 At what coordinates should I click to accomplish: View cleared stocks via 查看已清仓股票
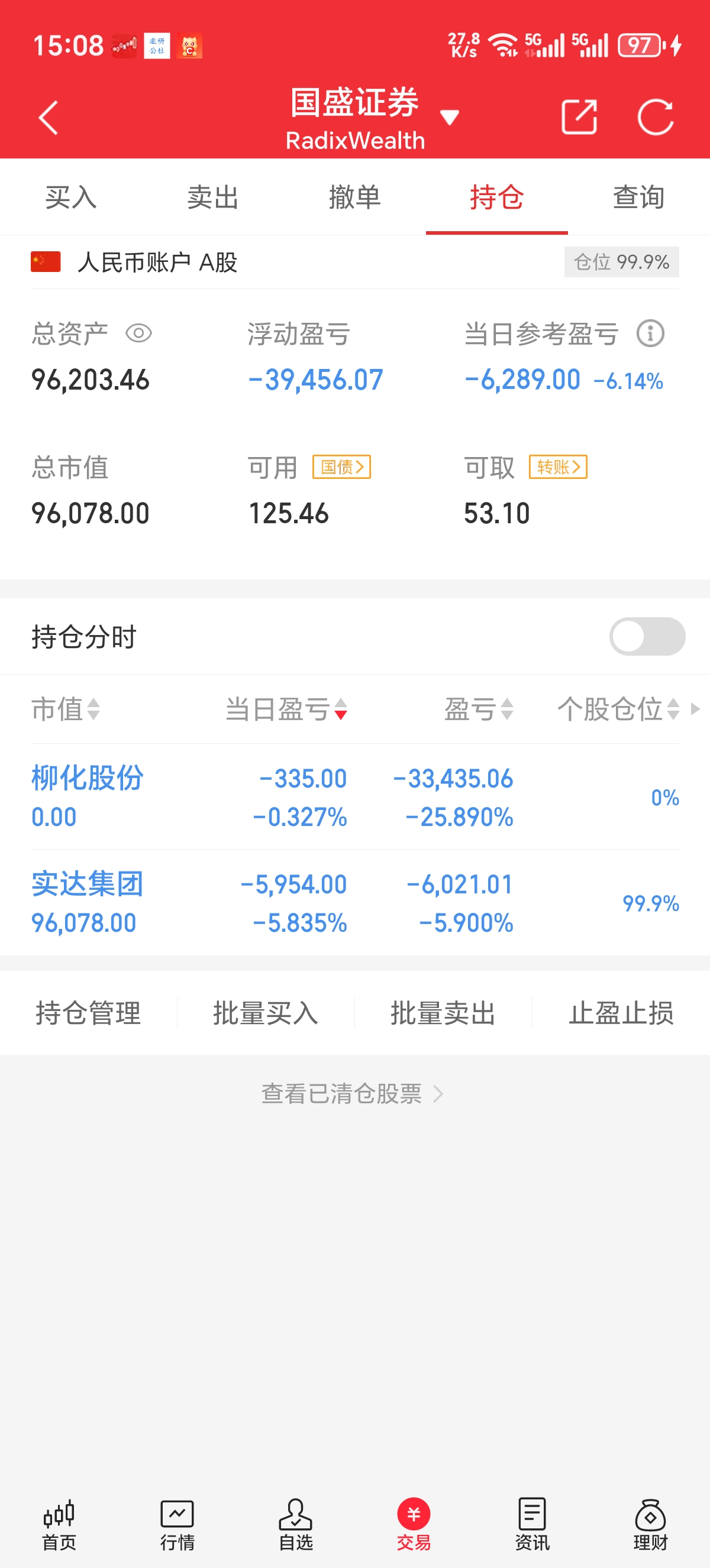pos(353,1094)
